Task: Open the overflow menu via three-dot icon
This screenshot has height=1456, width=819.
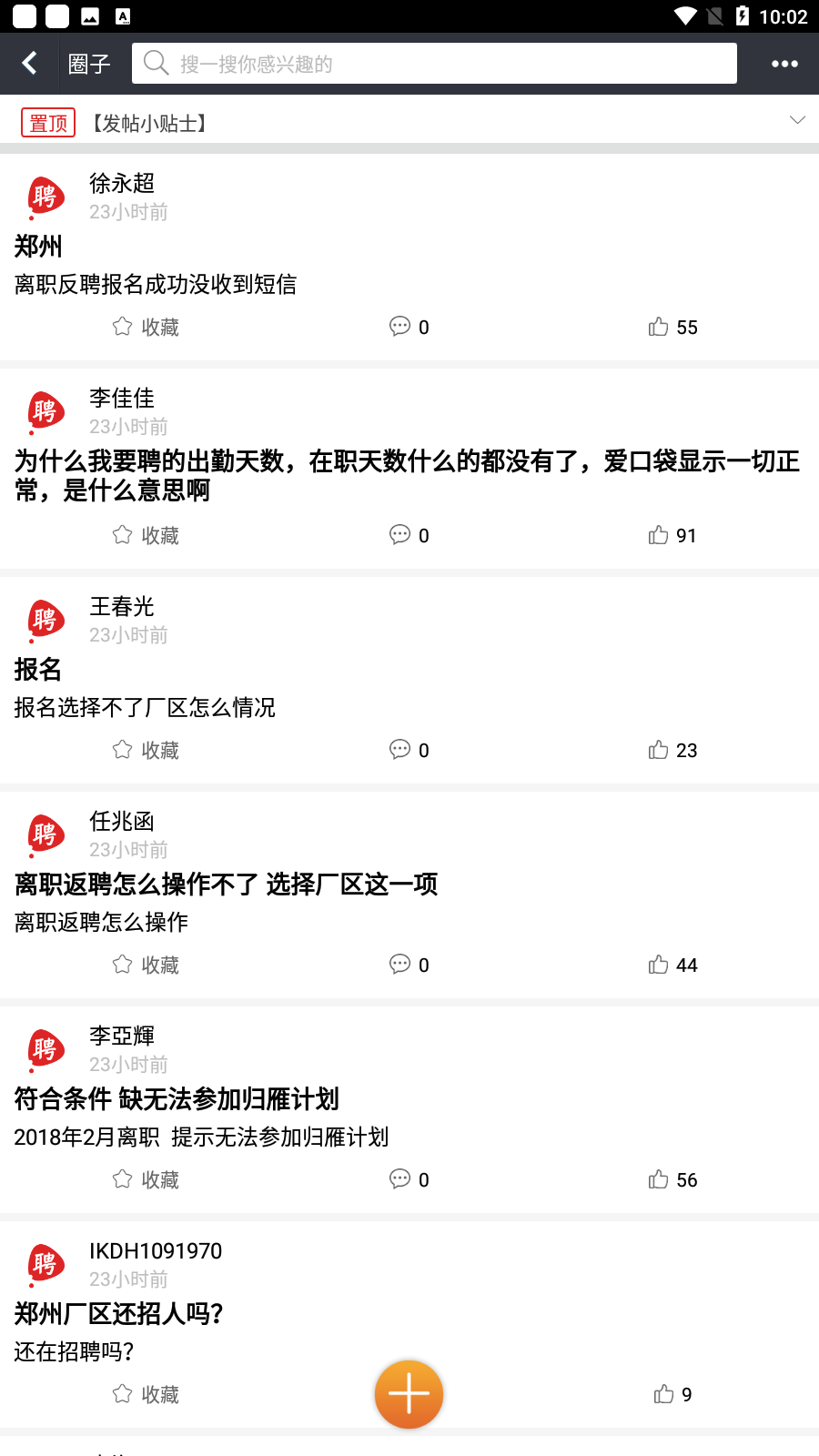Action: click(x=783, y=63)
